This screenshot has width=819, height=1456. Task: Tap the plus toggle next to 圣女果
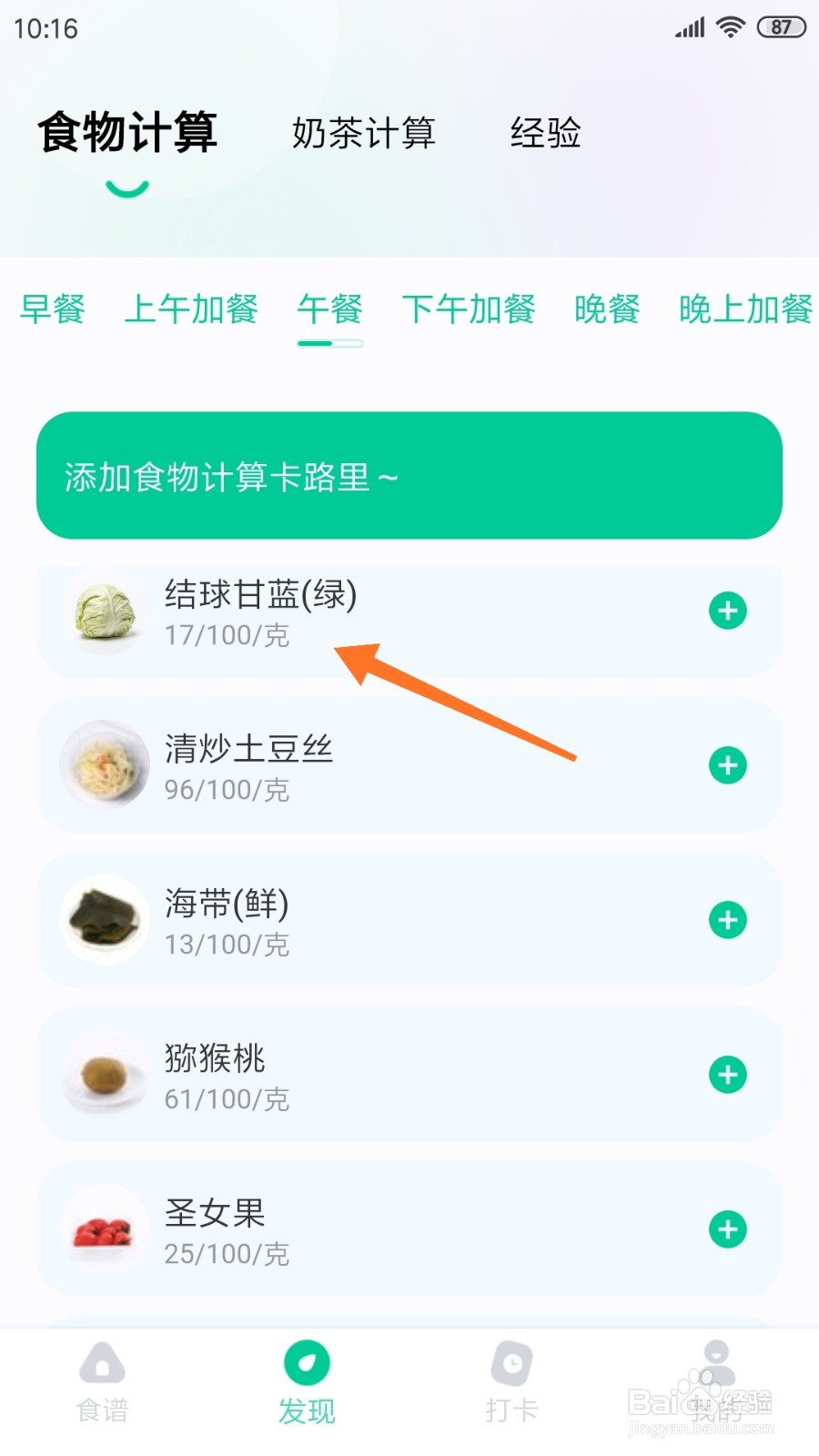point(727,1229)
